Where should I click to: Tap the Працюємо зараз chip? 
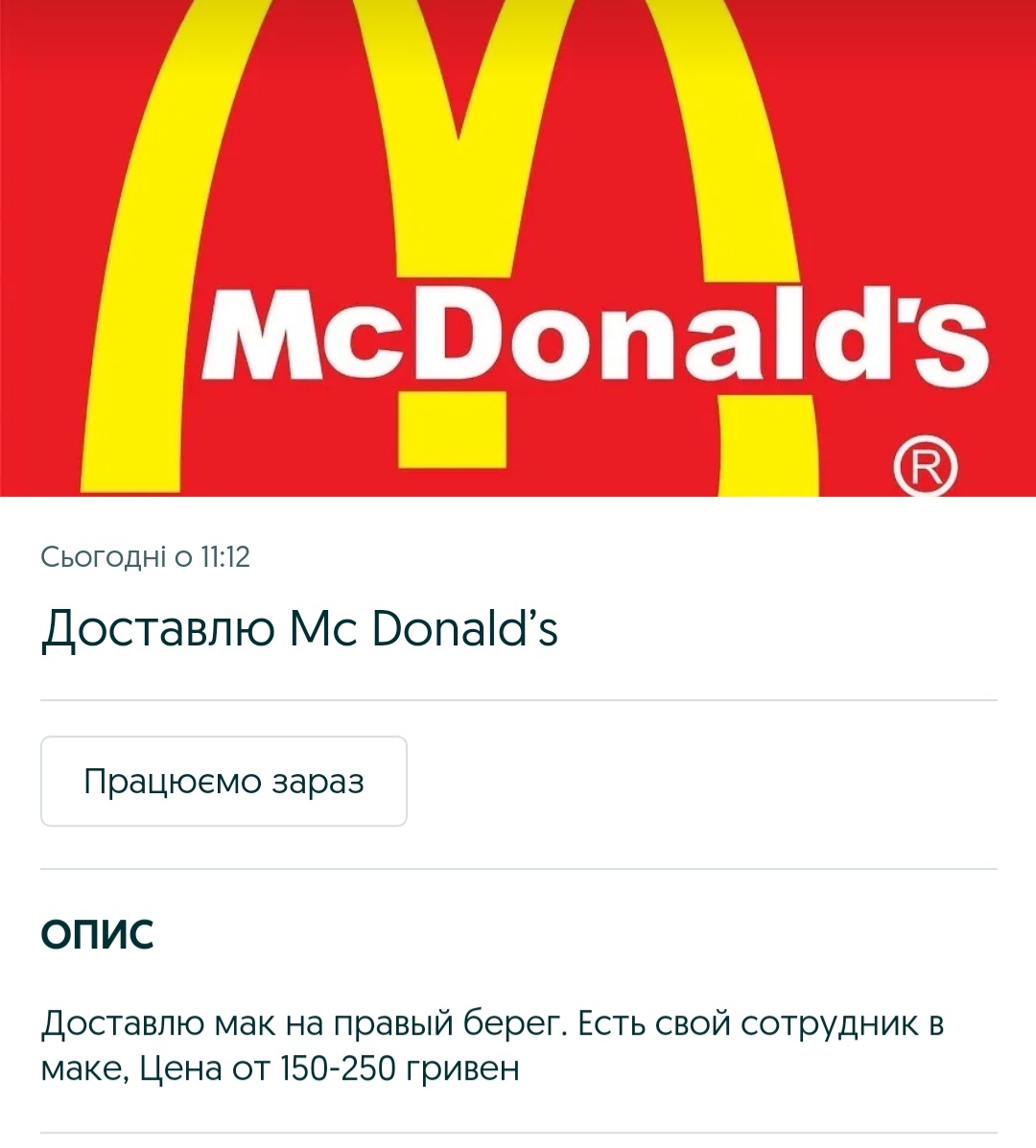click(224, 782)
